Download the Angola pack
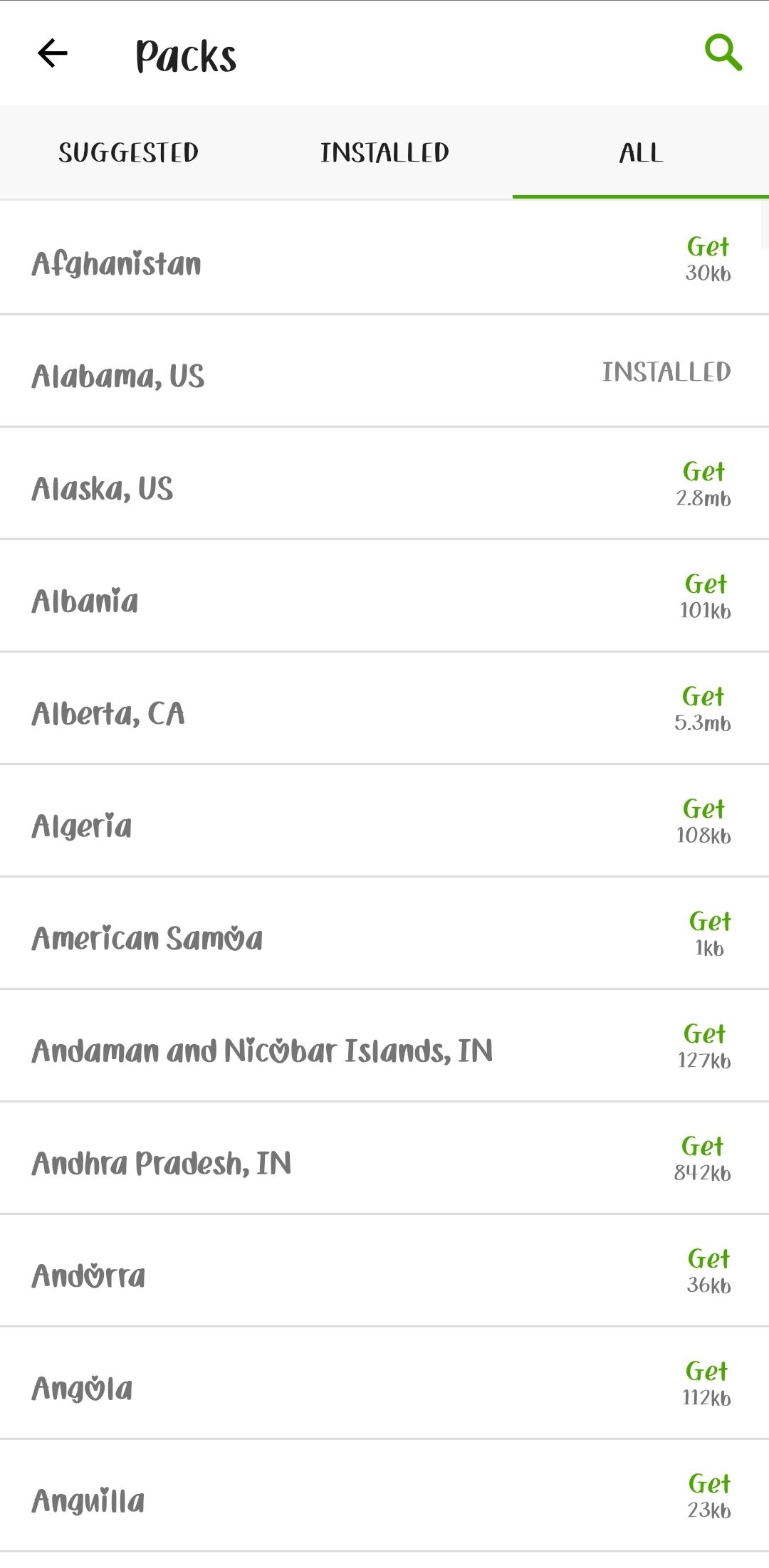The image size is (769, 1568). (706, 1373)
